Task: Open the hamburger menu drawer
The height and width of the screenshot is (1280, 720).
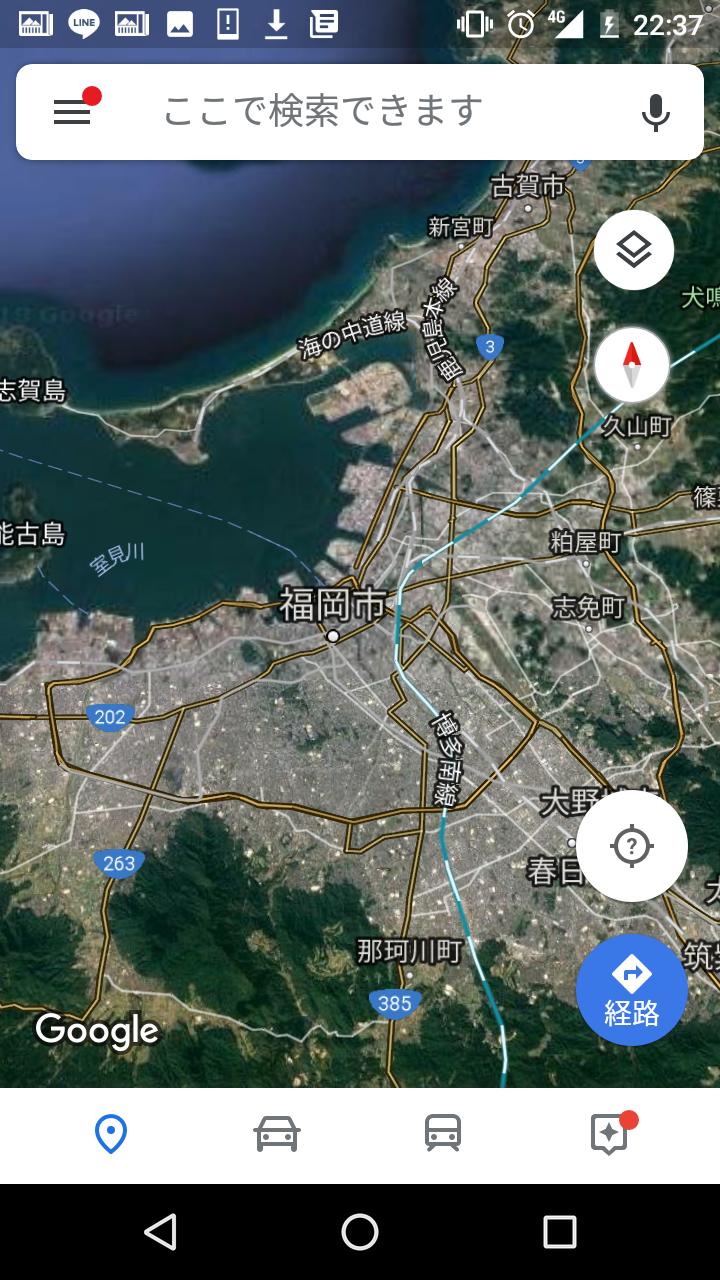Action: pyautogui.click(x=72, y=112)
